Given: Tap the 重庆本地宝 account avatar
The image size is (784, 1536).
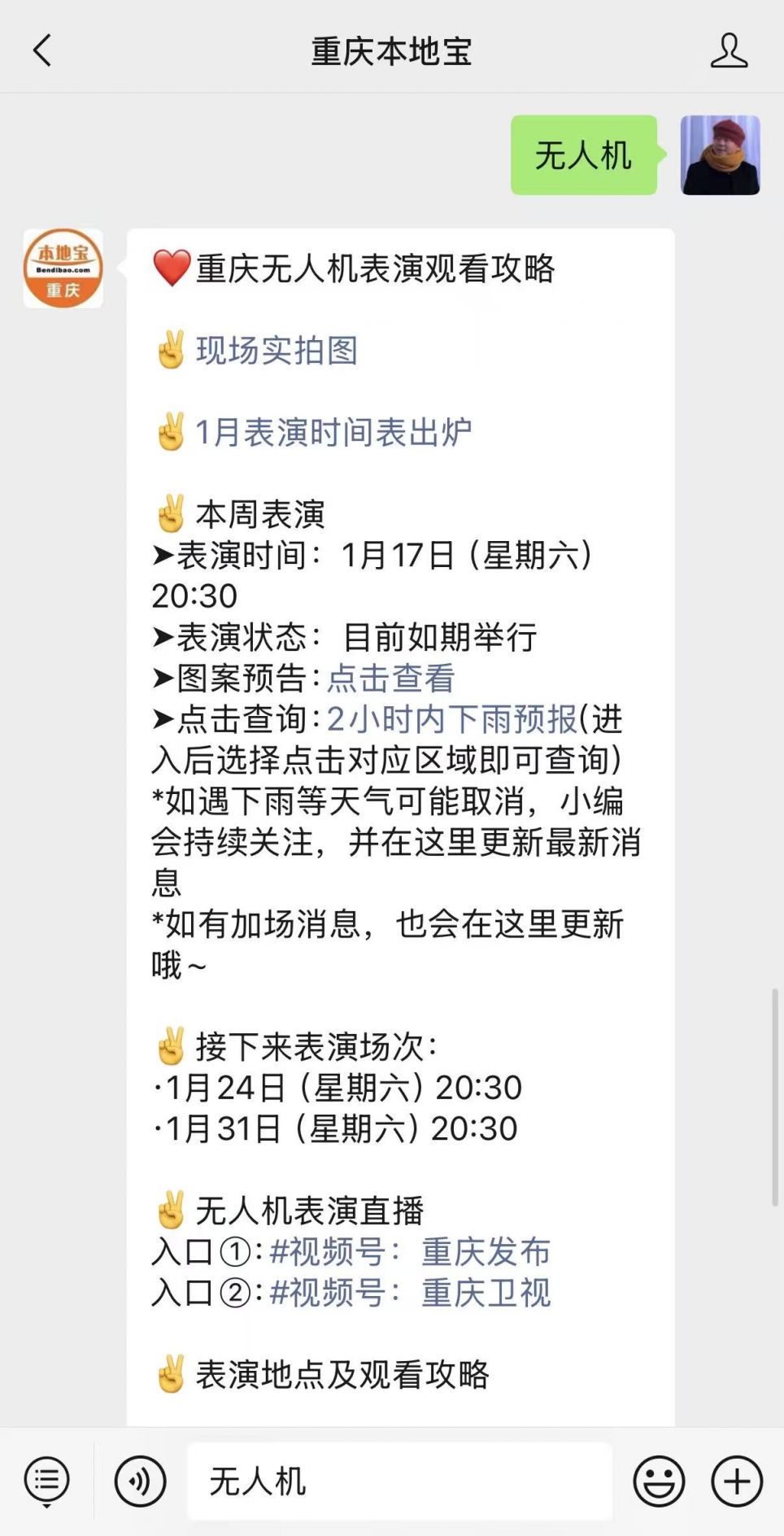Looking at the screenshot, I should 63,268.
